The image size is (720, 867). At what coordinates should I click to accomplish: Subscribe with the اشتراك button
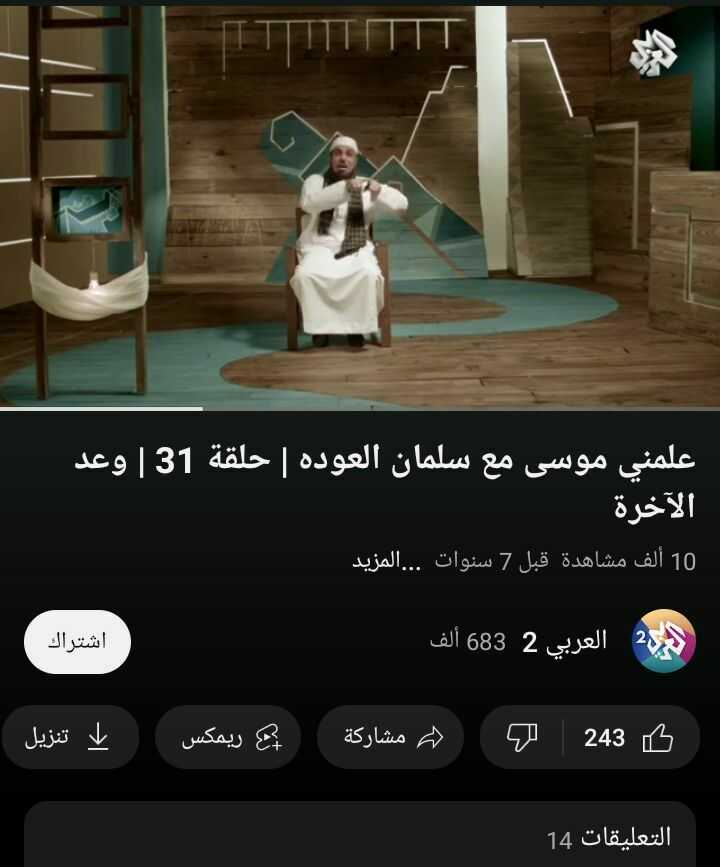78,641
